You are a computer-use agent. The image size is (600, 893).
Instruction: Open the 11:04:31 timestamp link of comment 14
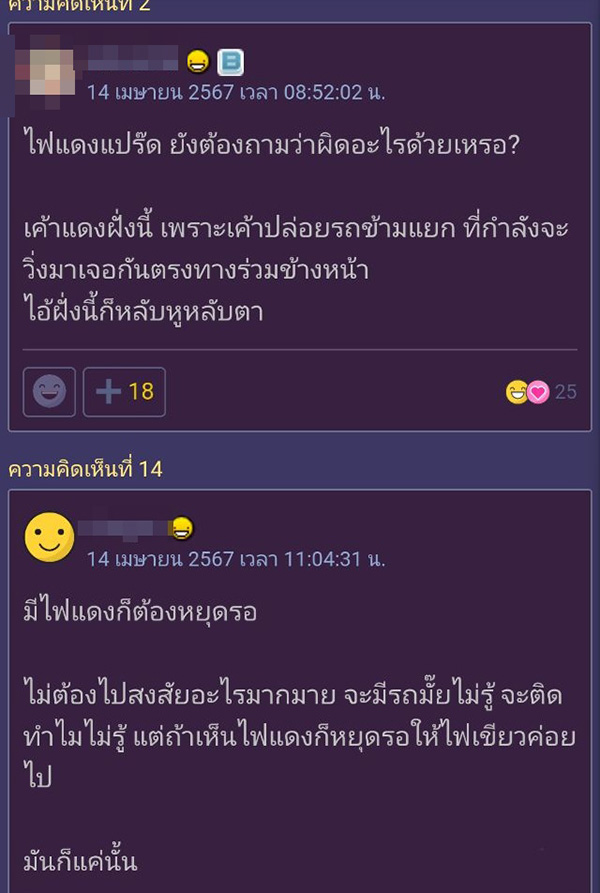tap(235, 559)
